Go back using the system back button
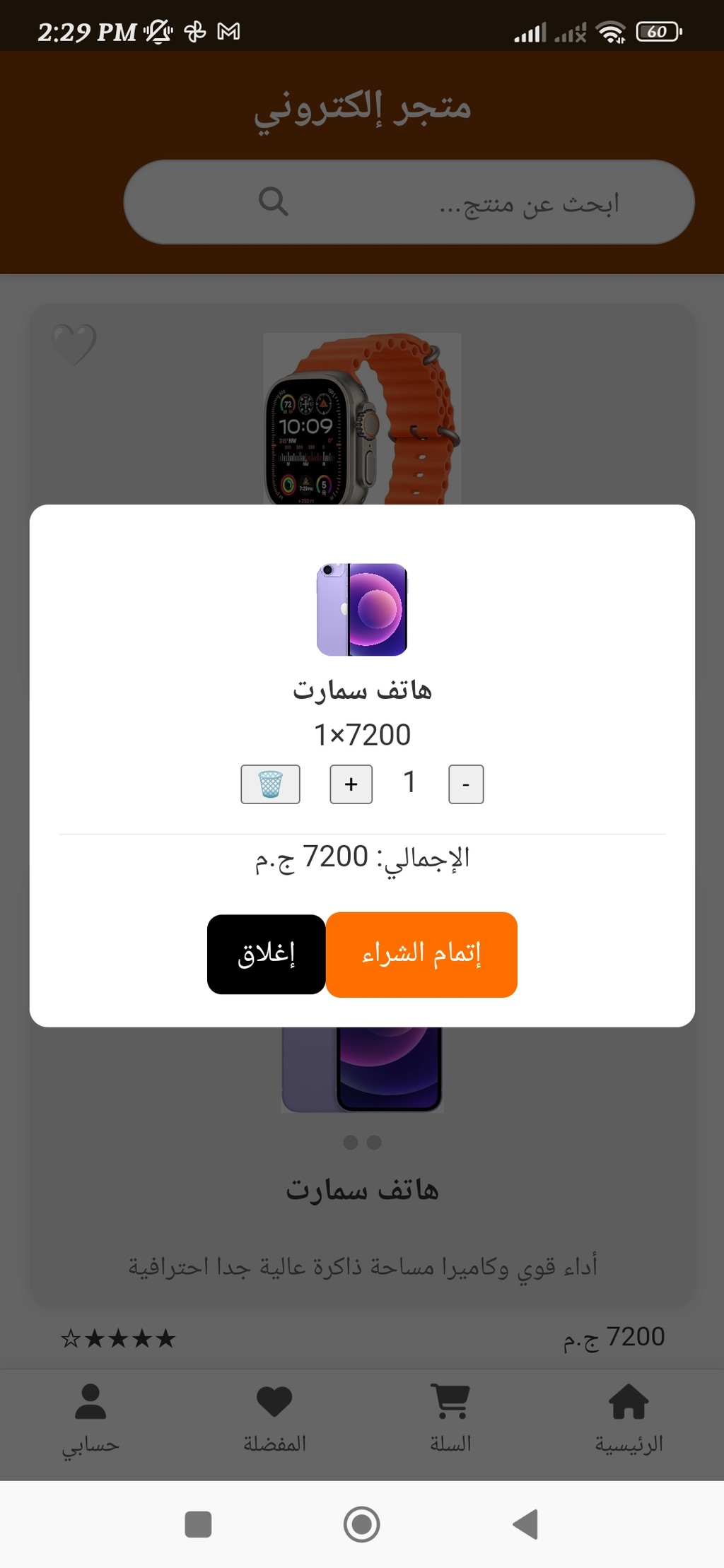724x1568 pixels. 525,1524
